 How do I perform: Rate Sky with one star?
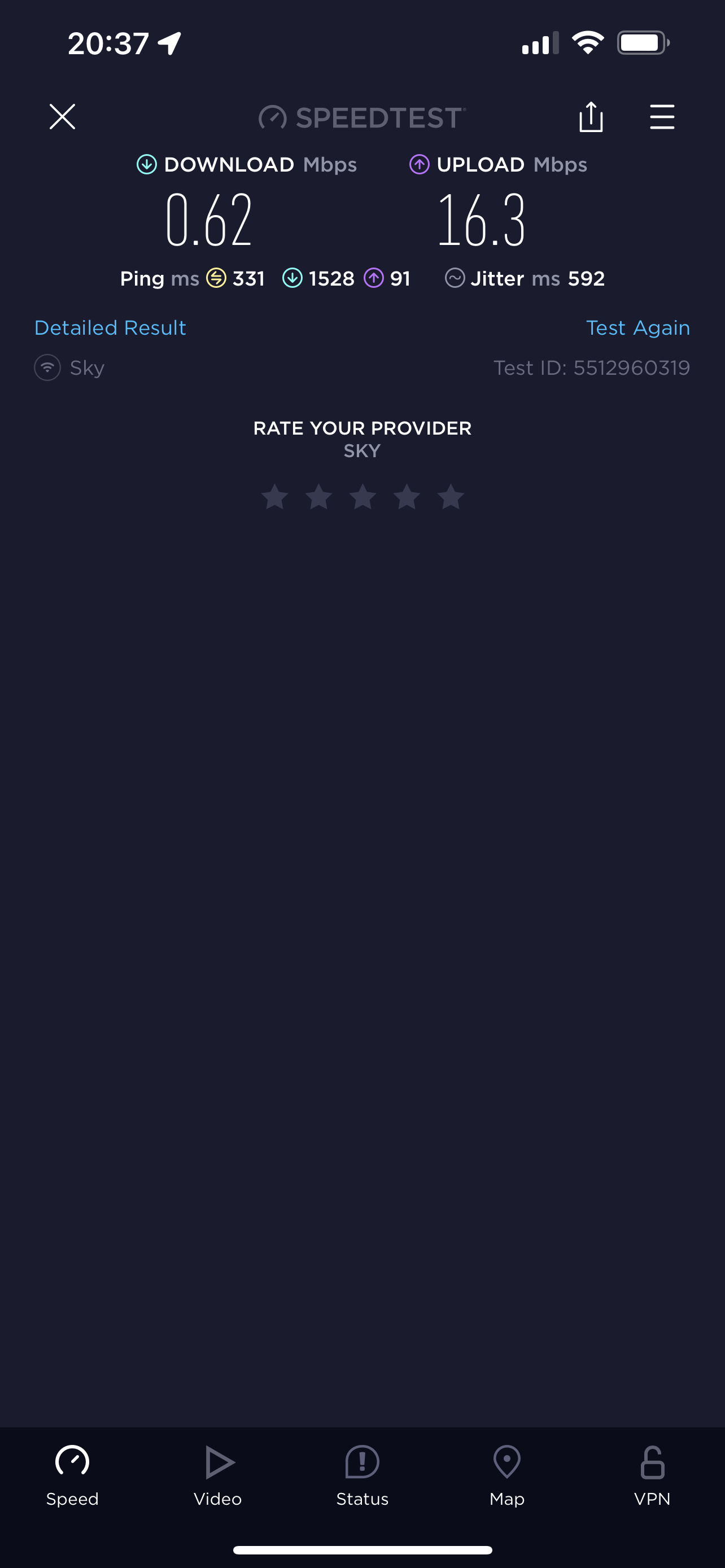click(x=274, y=497)
